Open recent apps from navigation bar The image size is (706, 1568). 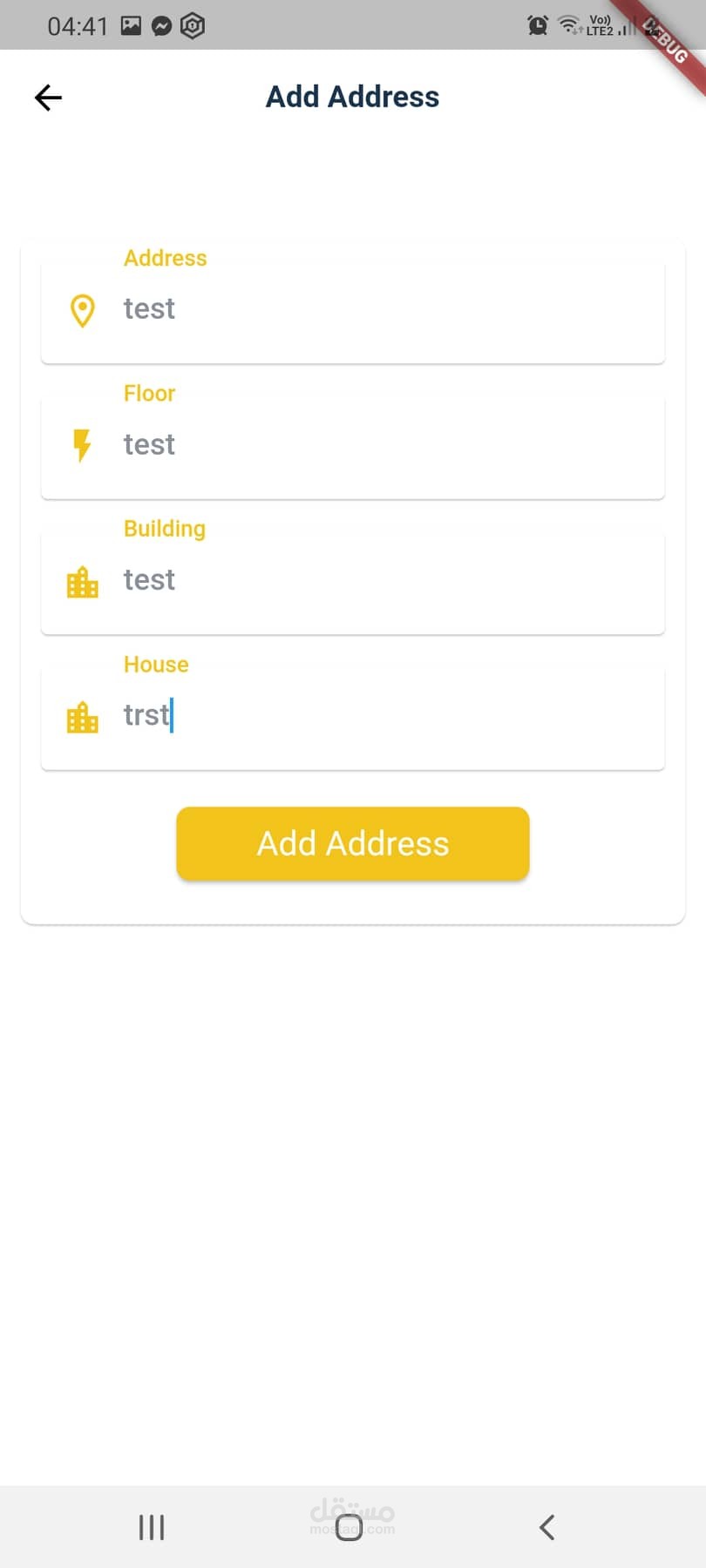pos(152,1527)
